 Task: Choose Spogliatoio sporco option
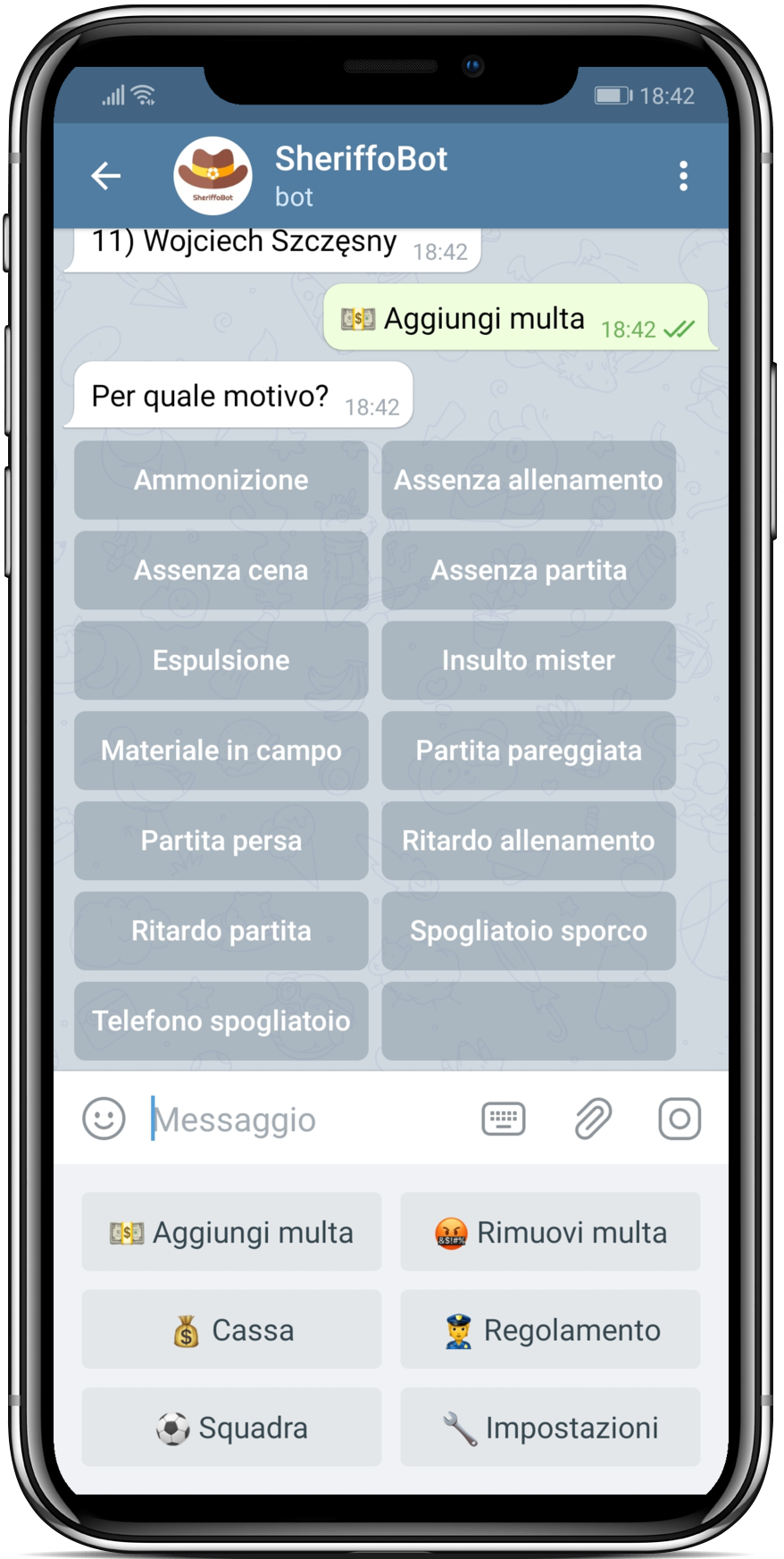[x=528, y=931]
